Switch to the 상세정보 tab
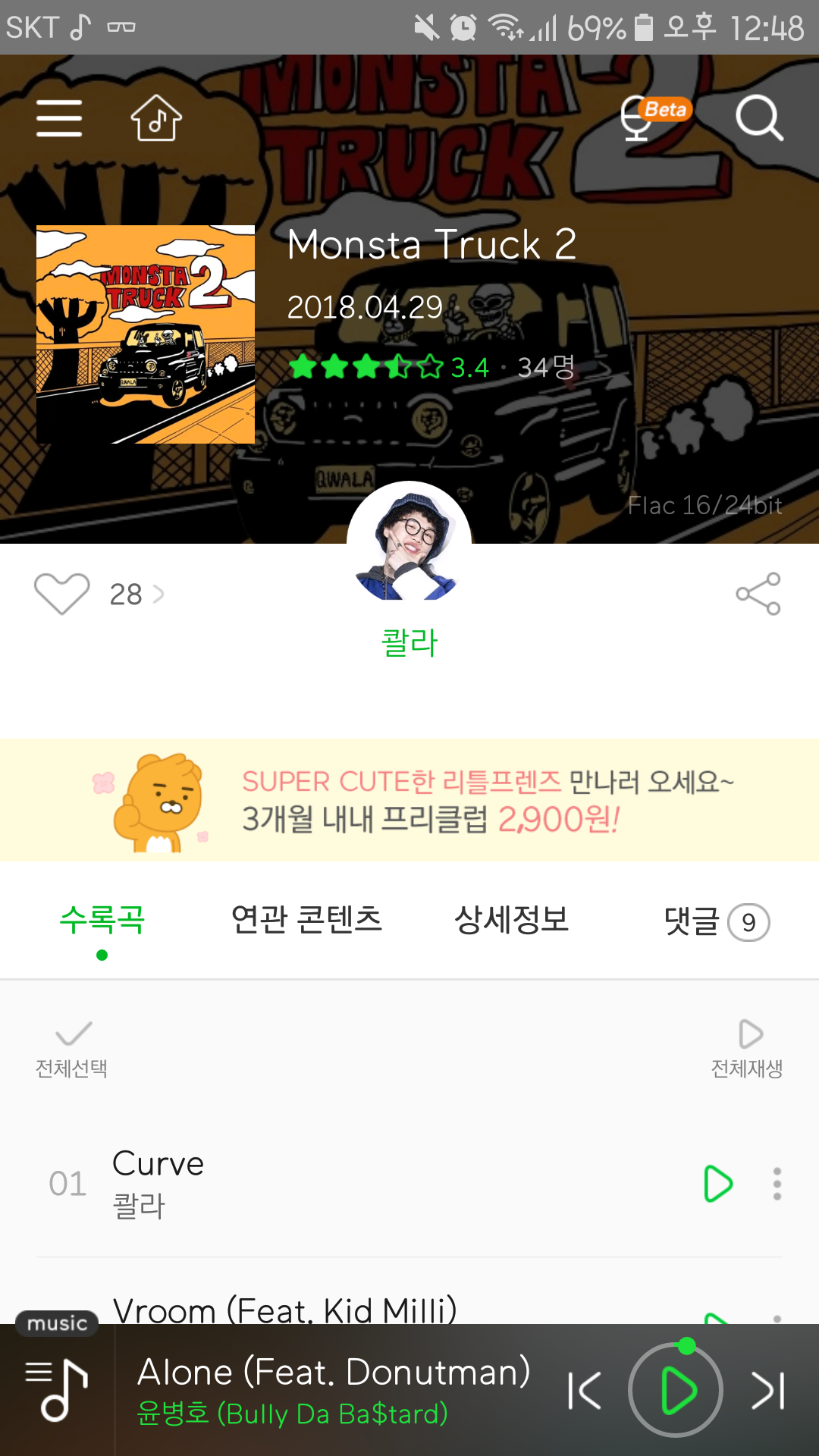 511,920
